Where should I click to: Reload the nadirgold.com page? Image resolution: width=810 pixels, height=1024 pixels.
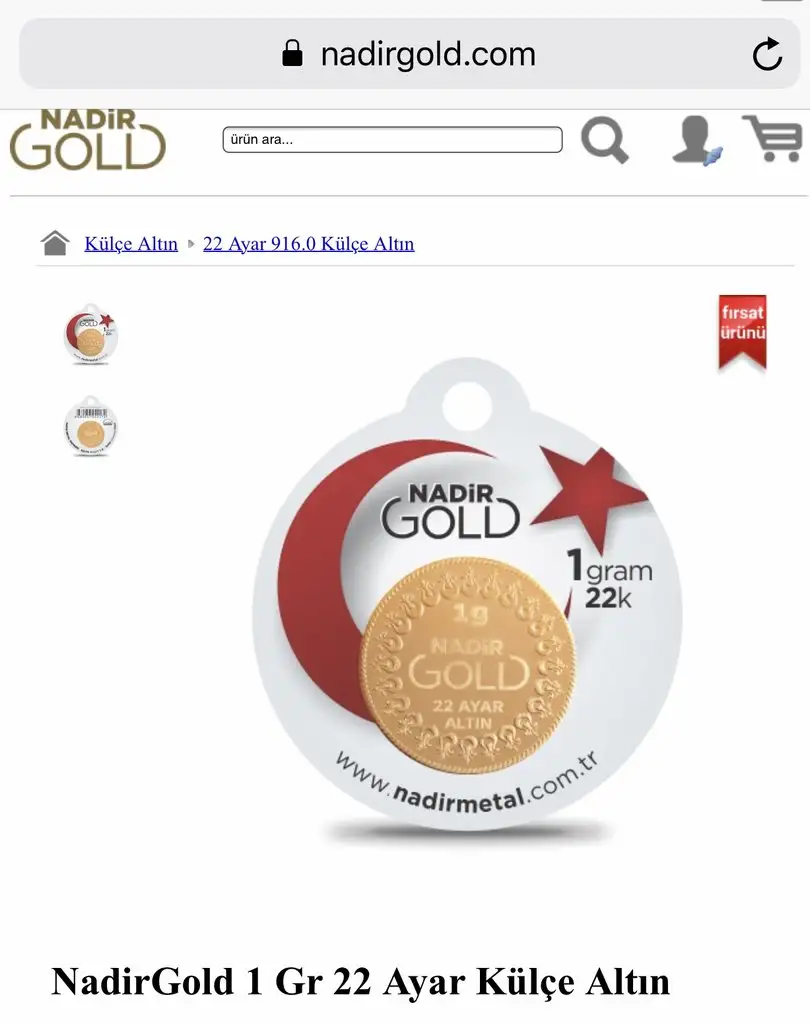pos(767,54)
